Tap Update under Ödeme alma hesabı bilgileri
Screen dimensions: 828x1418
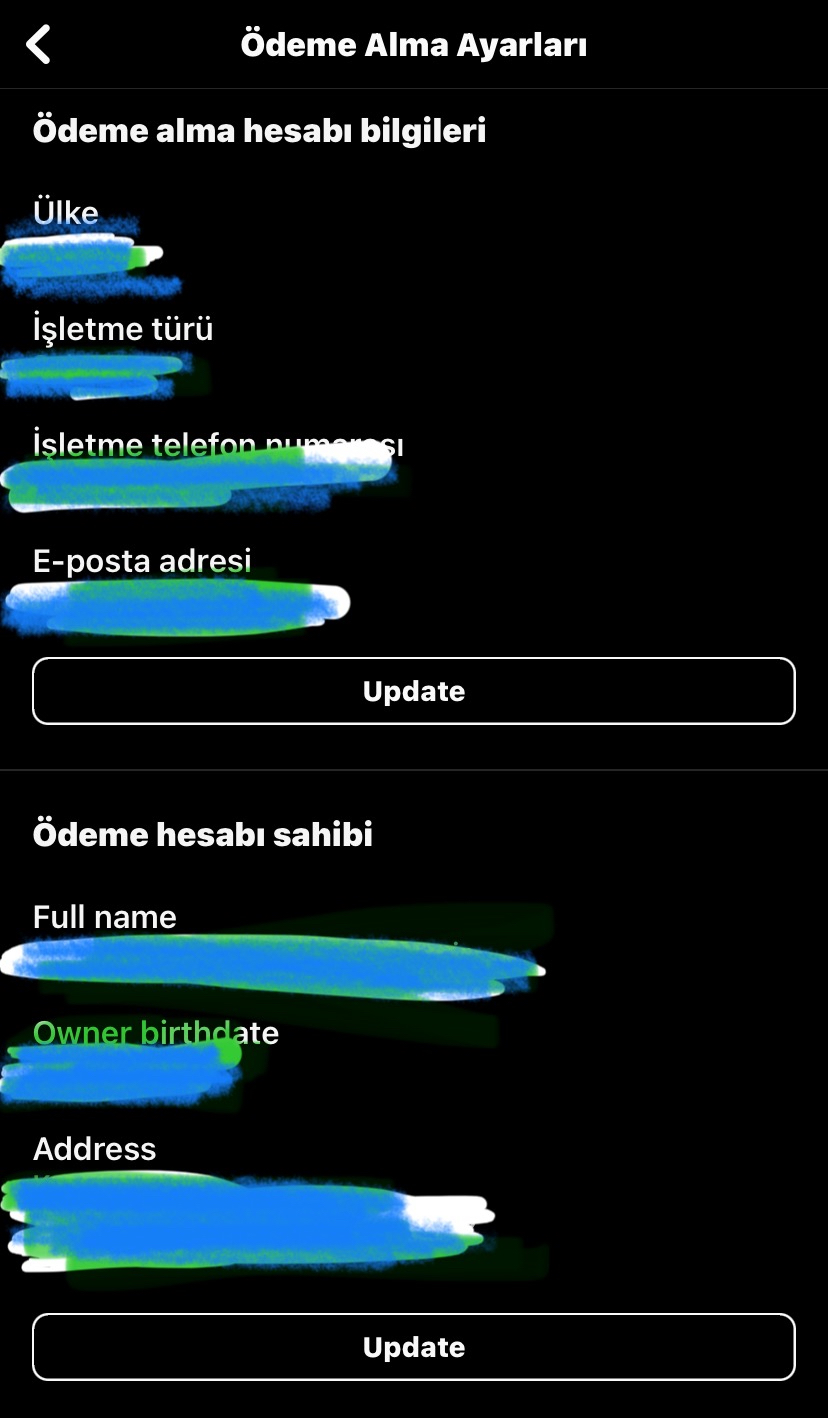413,691
